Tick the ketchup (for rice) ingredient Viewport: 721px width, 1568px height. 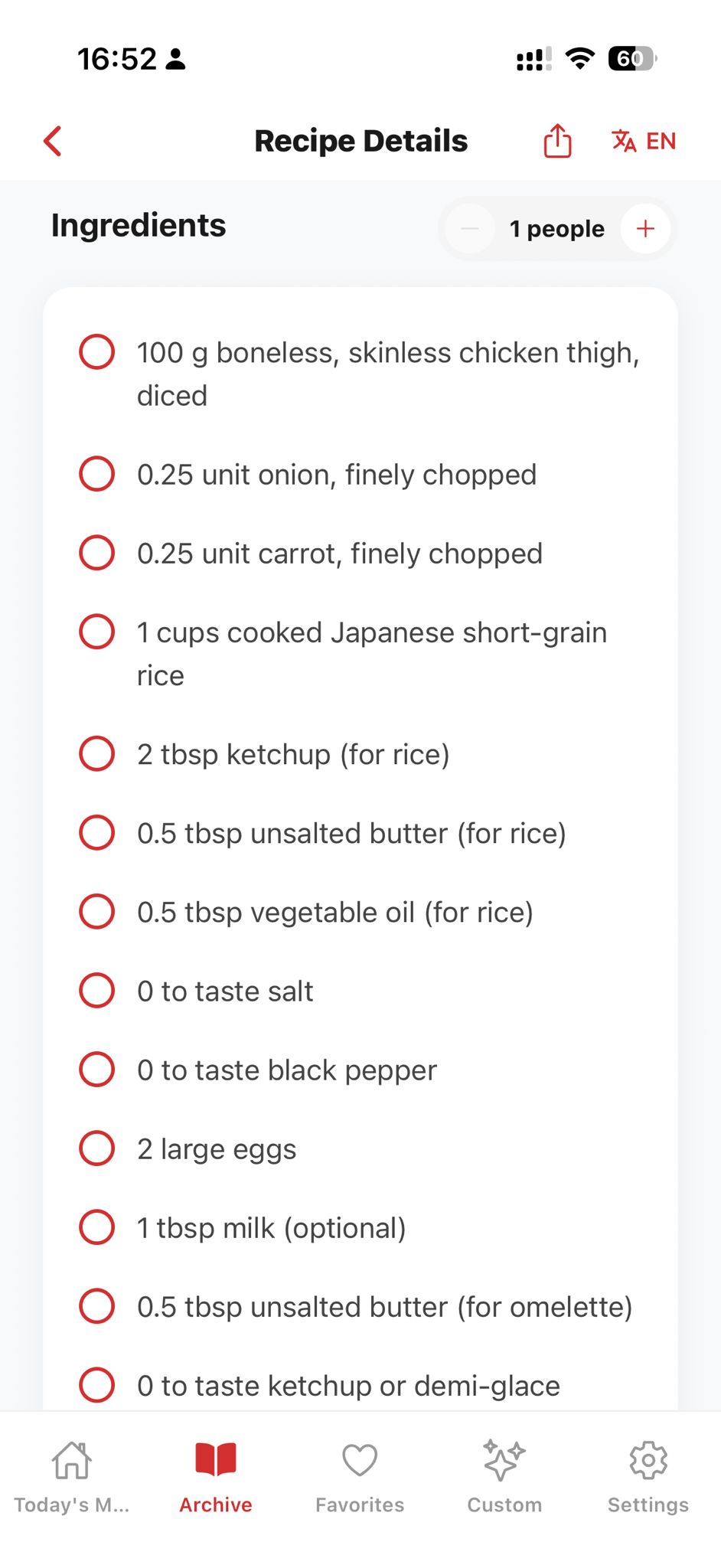(x=96, y=754)
